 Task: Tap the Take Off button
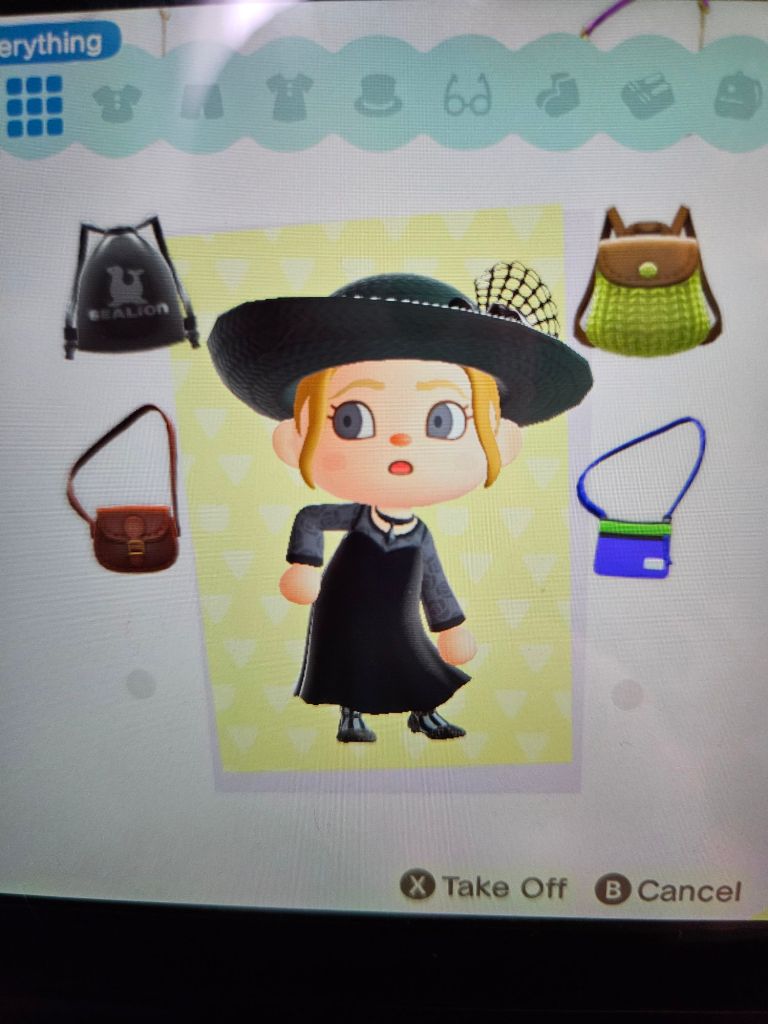(x=484, y=887)
